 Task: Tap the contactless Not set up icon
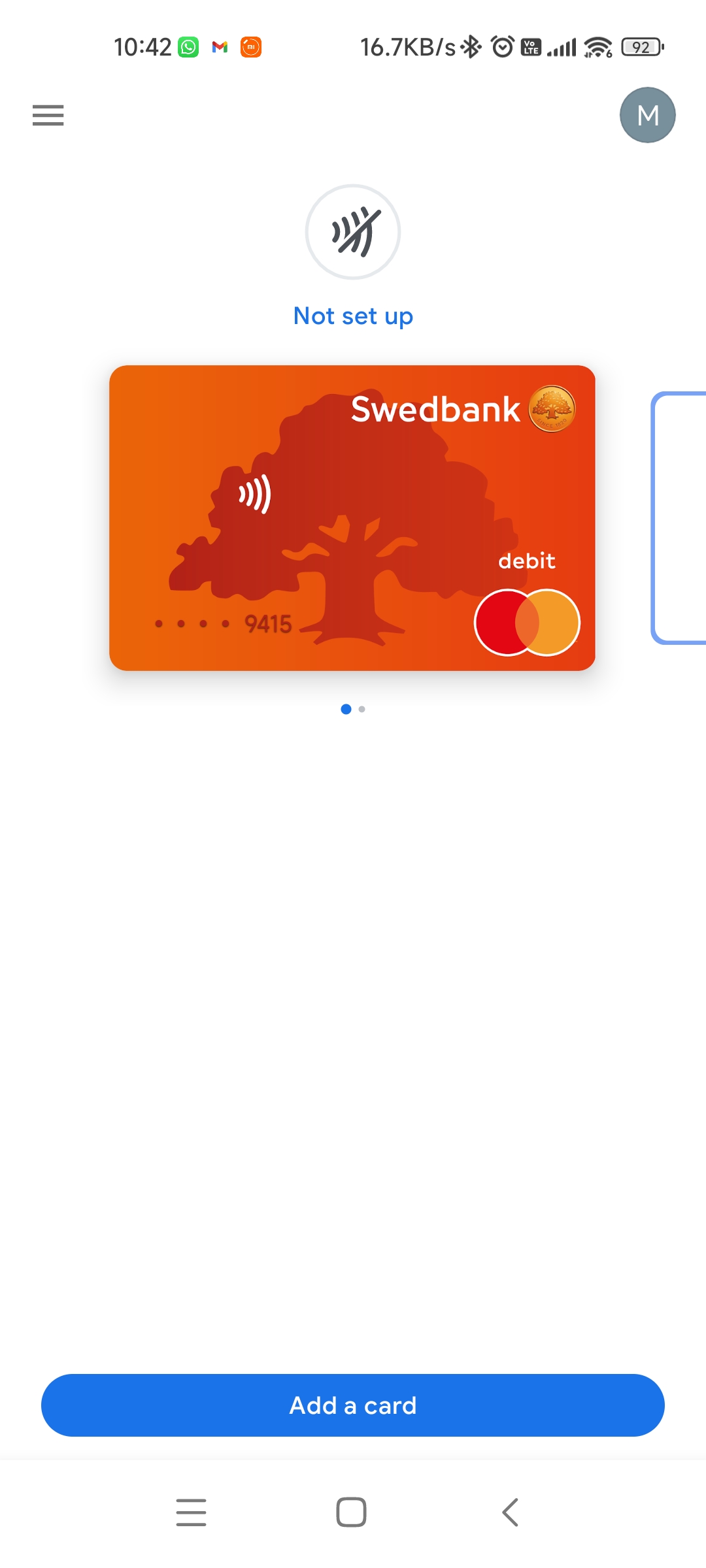[353, 232]
